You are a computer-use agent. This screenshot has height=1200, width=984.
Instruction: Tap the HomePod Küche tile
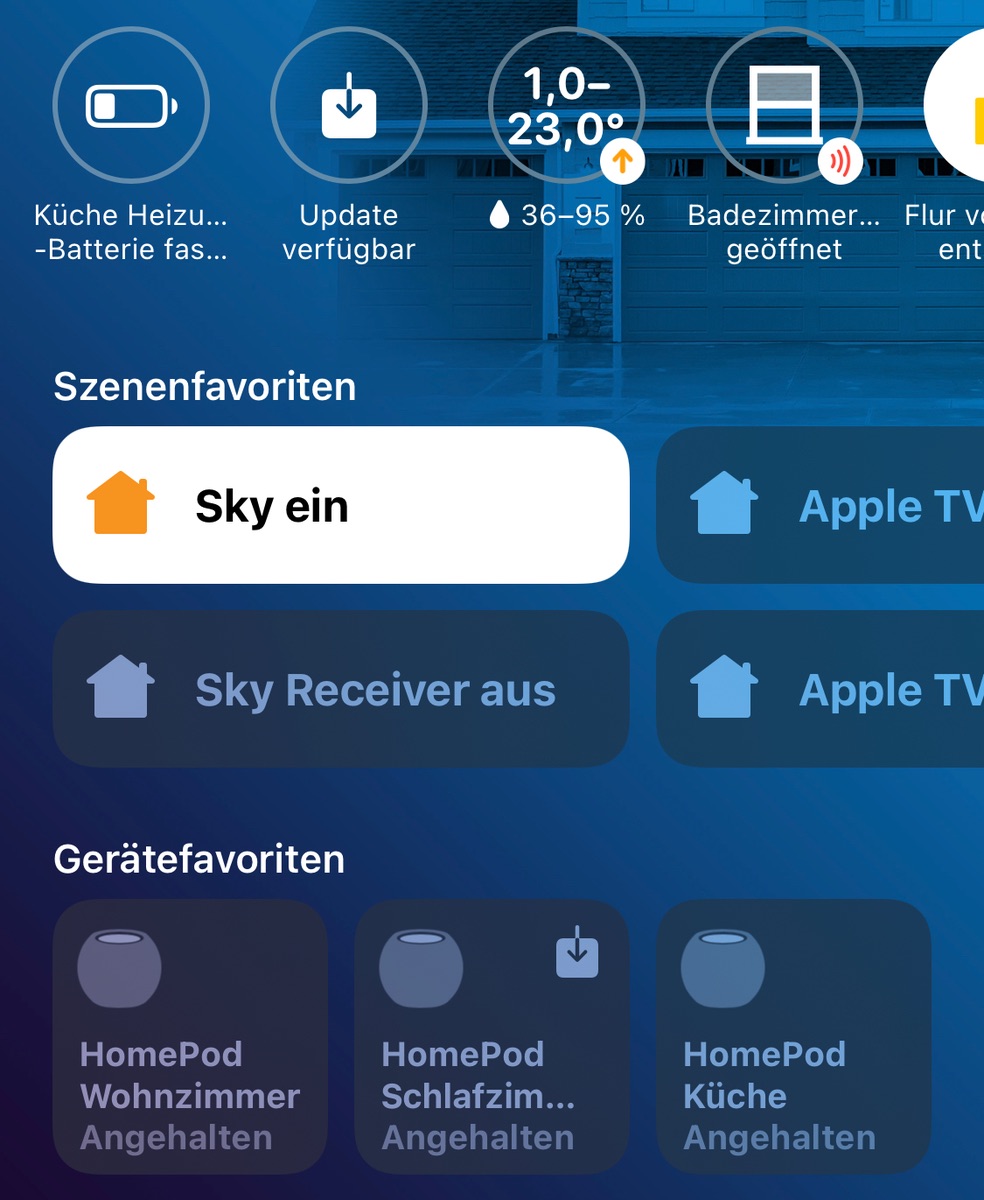tap(793, 1036)
